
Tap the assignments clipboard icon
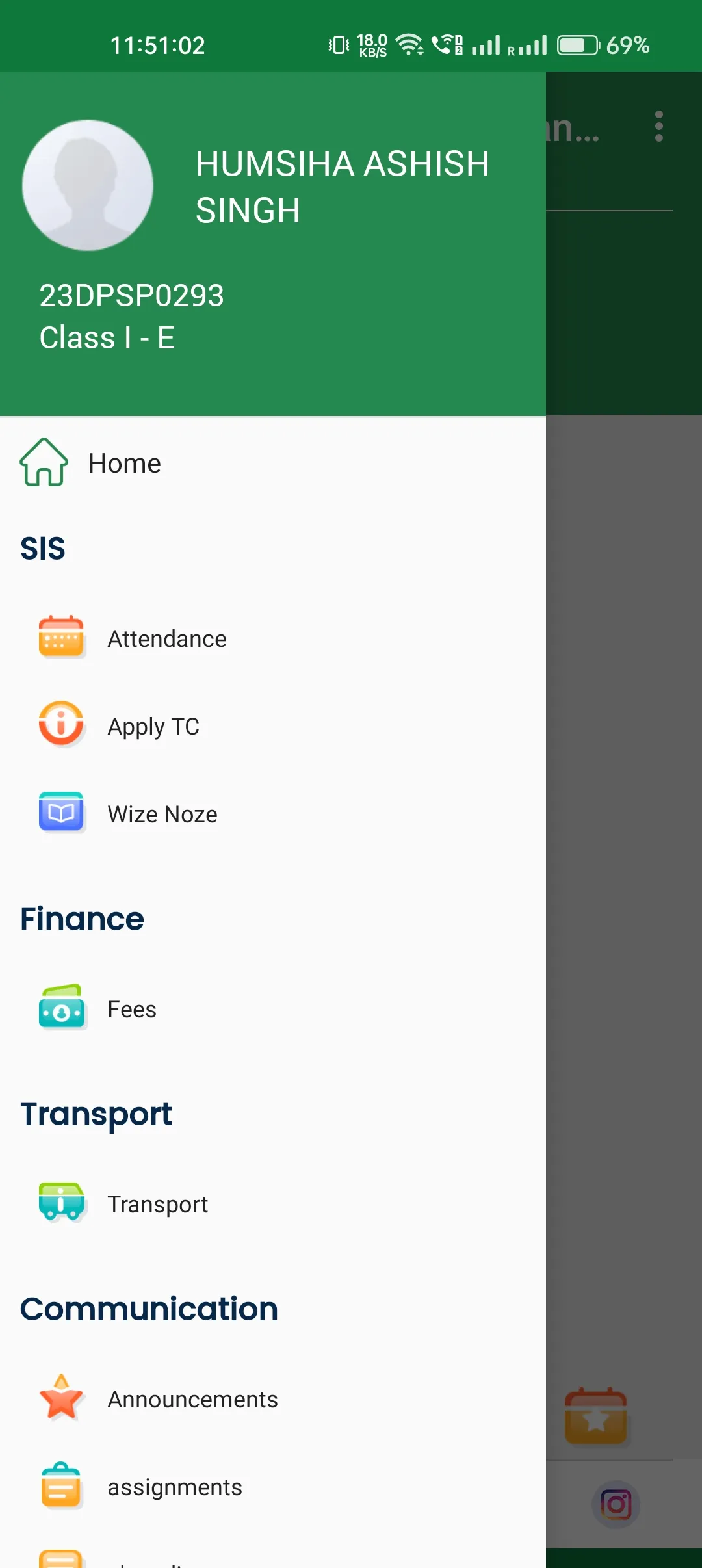[62, 1487]
